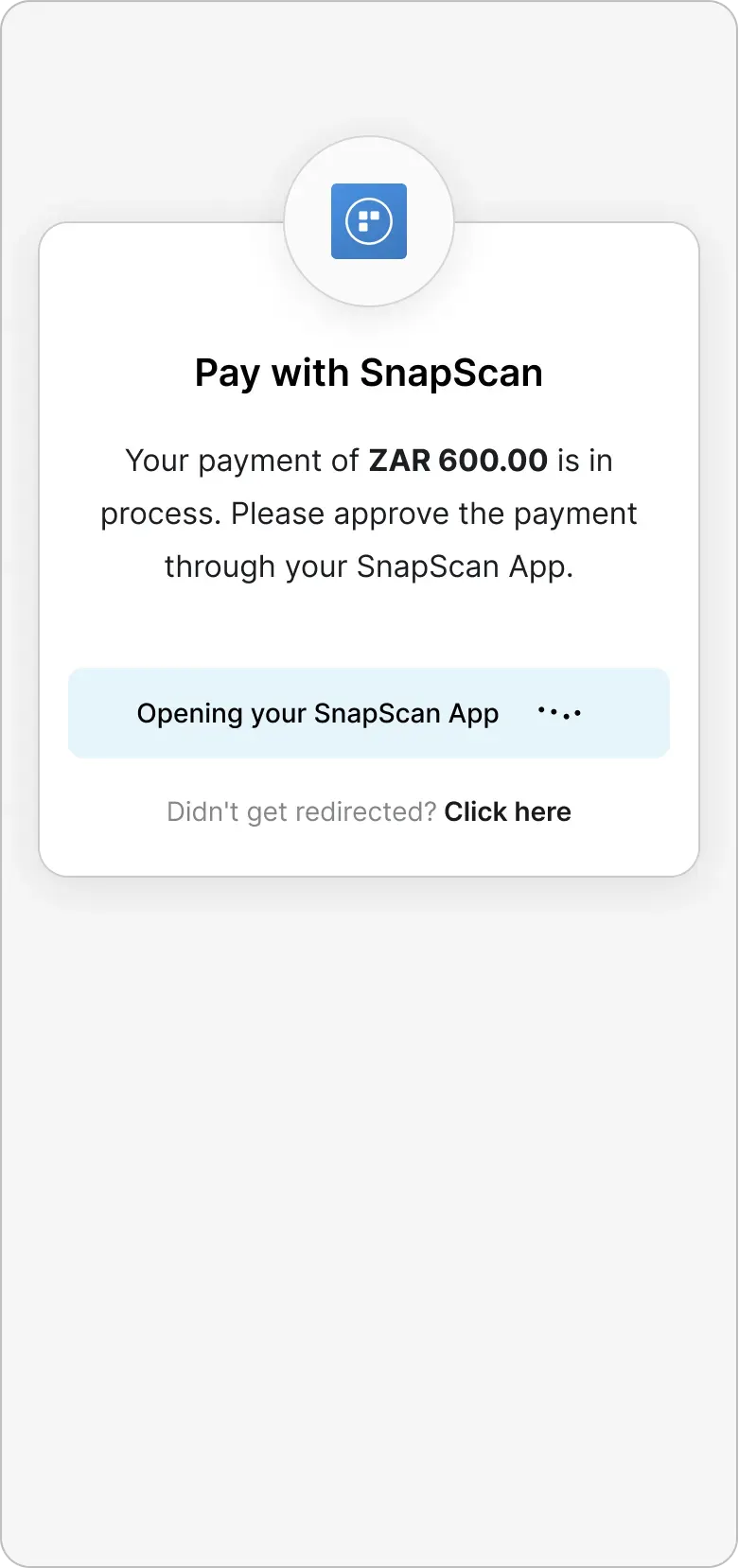Tap the Click here link
The image size is (739, 1568).
click(x=507, y=811)
